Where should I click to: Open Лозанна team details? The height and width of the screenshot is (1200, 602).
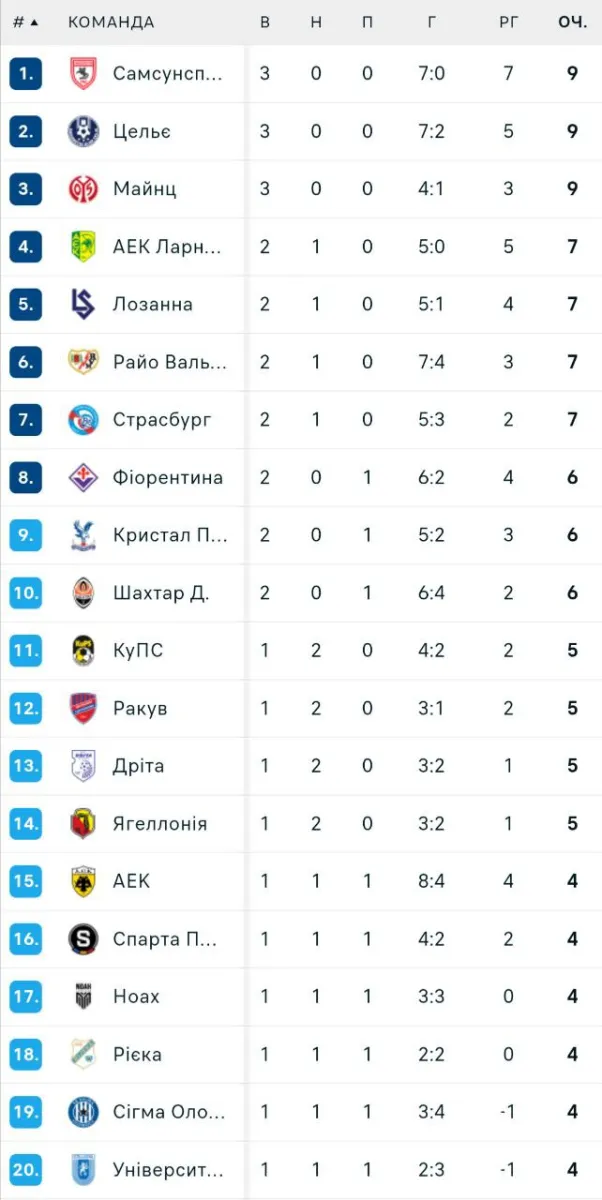pos(152,304)
